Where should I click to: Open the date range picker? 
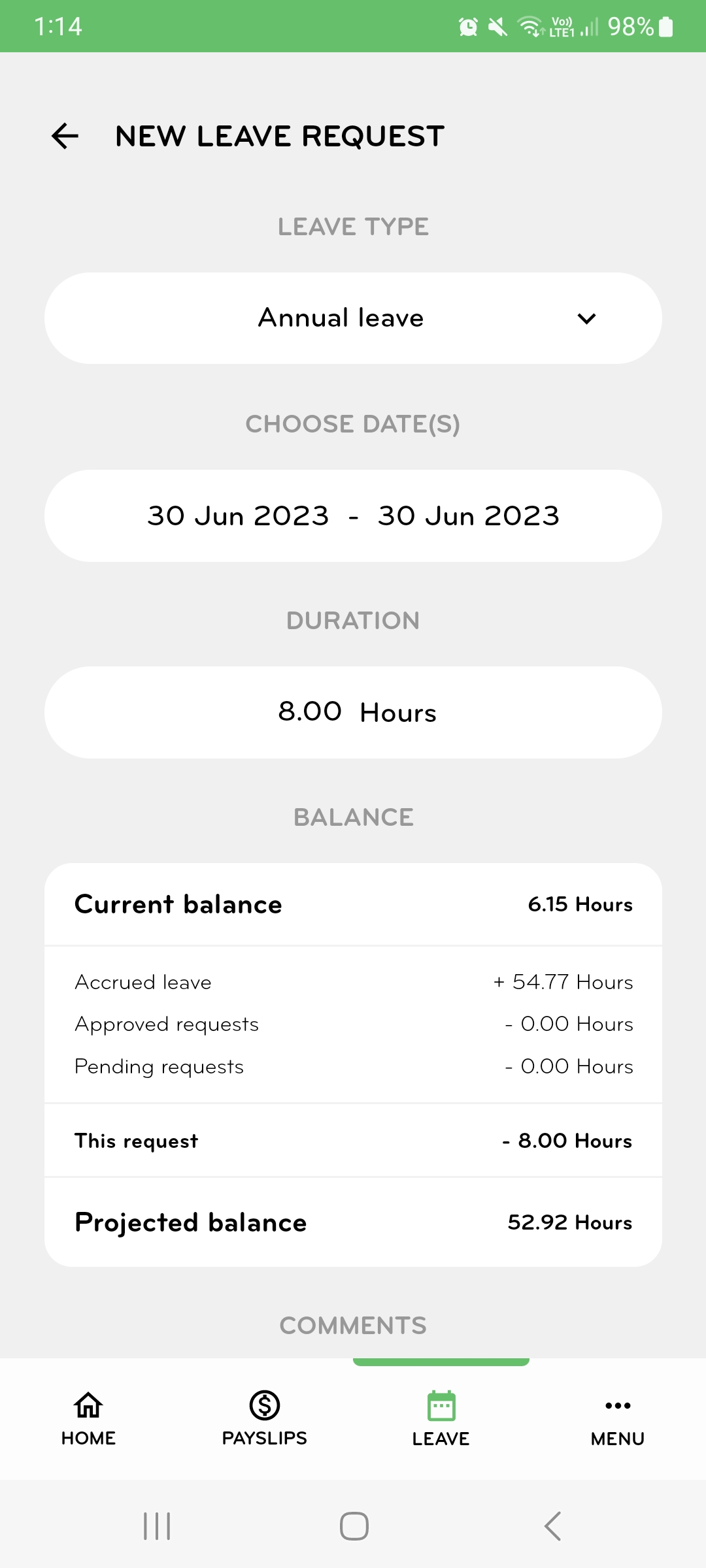click(x=353, y=515)
